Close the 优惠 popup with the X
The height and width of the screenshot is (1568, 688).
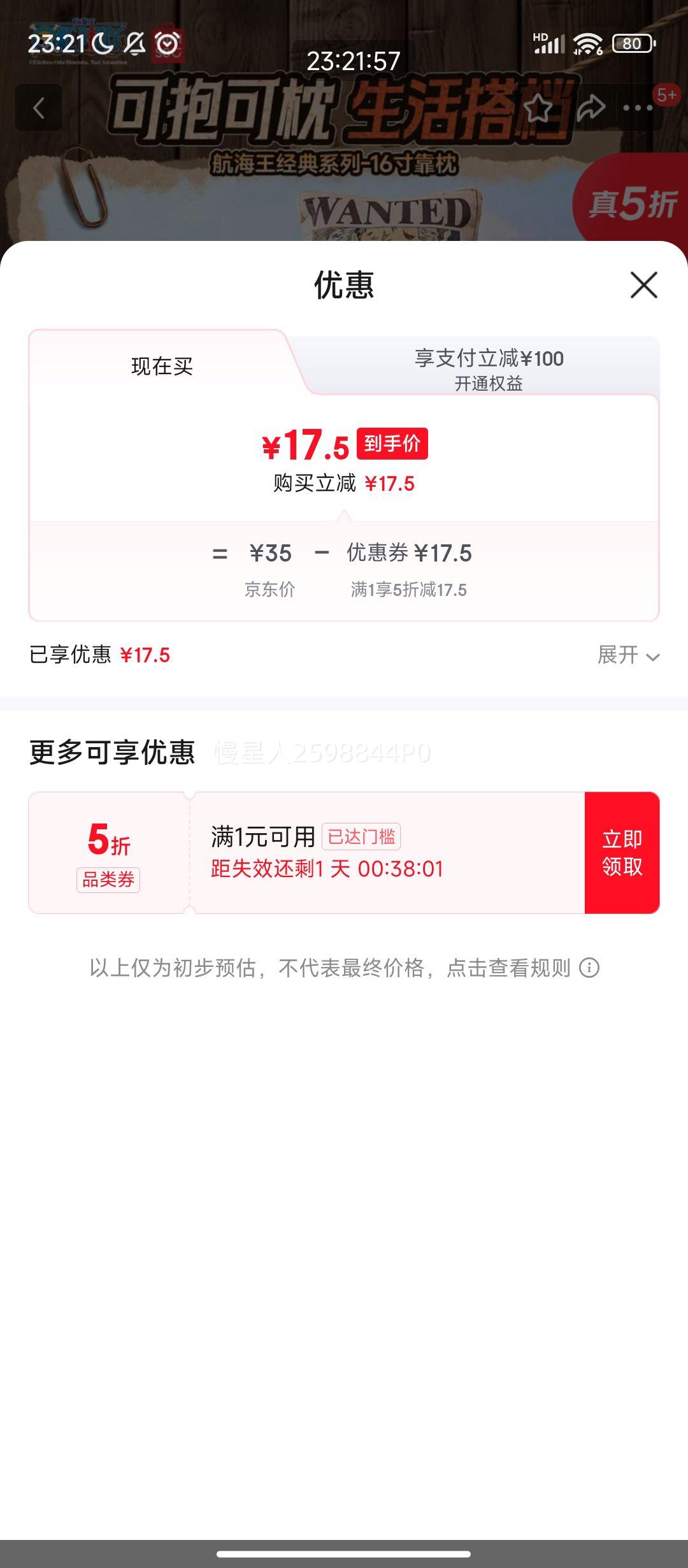tap(645, 286)
